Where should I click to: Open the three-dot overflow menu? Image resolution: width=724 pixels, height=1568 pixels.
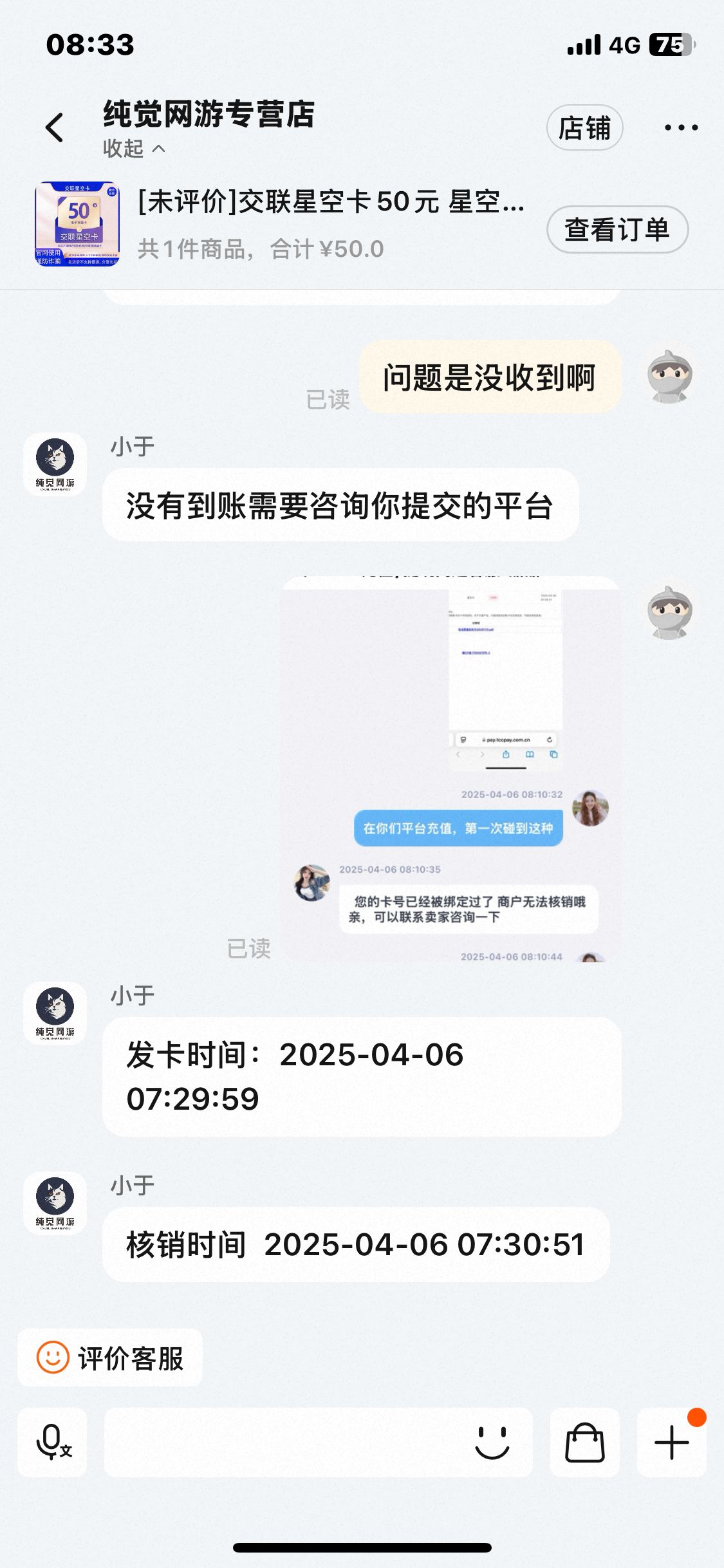[681, 127]
